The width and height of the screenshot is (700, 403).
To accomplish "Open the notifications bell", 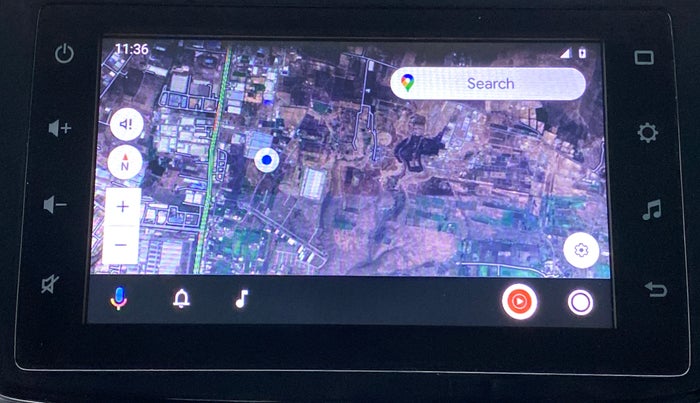I will [181, 299].
